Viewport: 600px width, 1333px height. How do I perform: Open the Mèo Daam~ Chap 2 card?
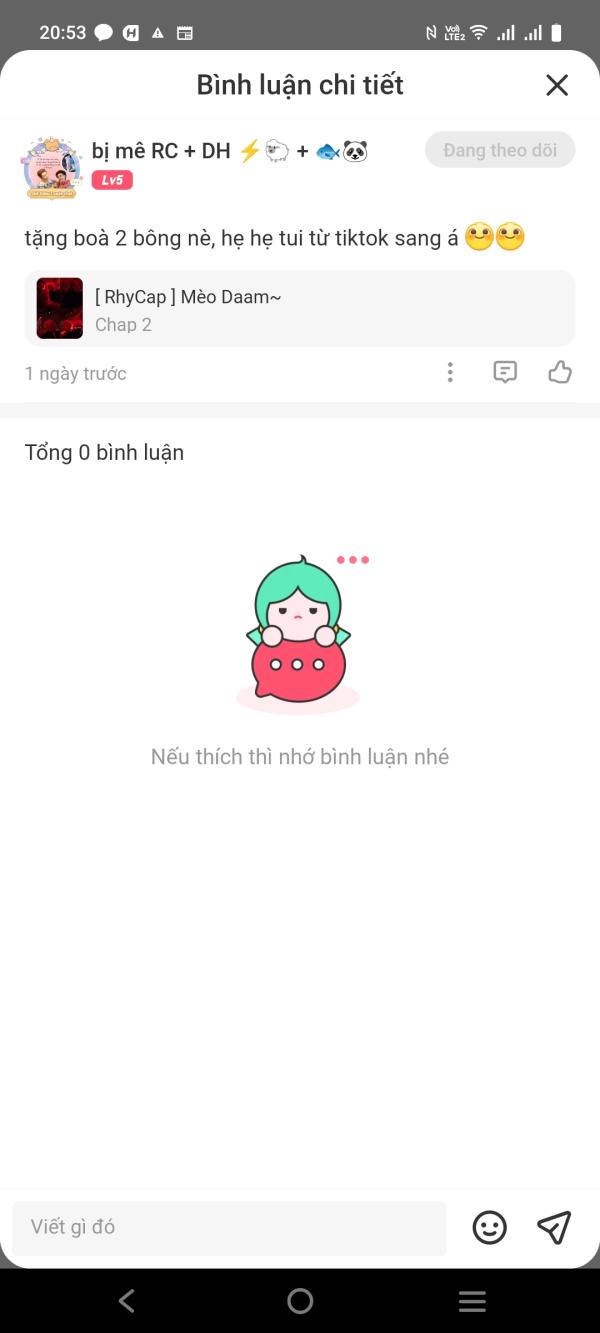[300, 308]
